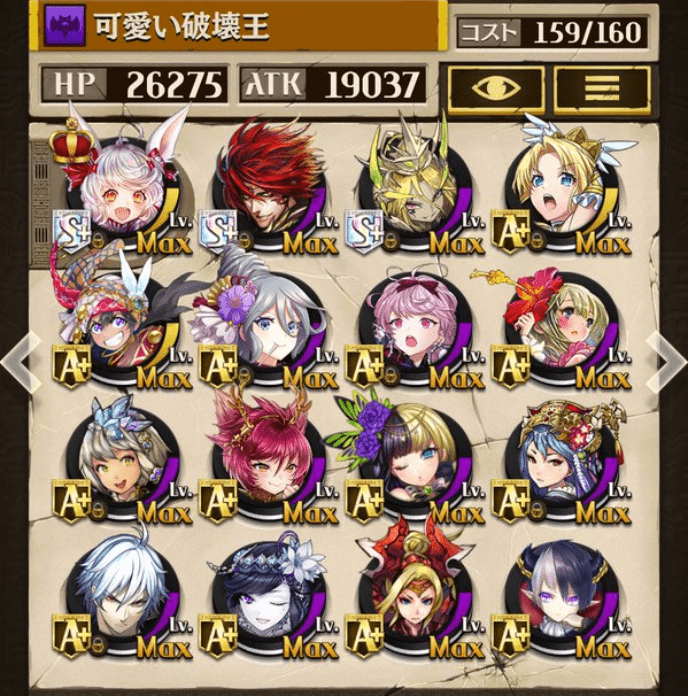Select the red spiky-haired man character
This screenshot has width=688, height=696.
(x=265, y=190)
